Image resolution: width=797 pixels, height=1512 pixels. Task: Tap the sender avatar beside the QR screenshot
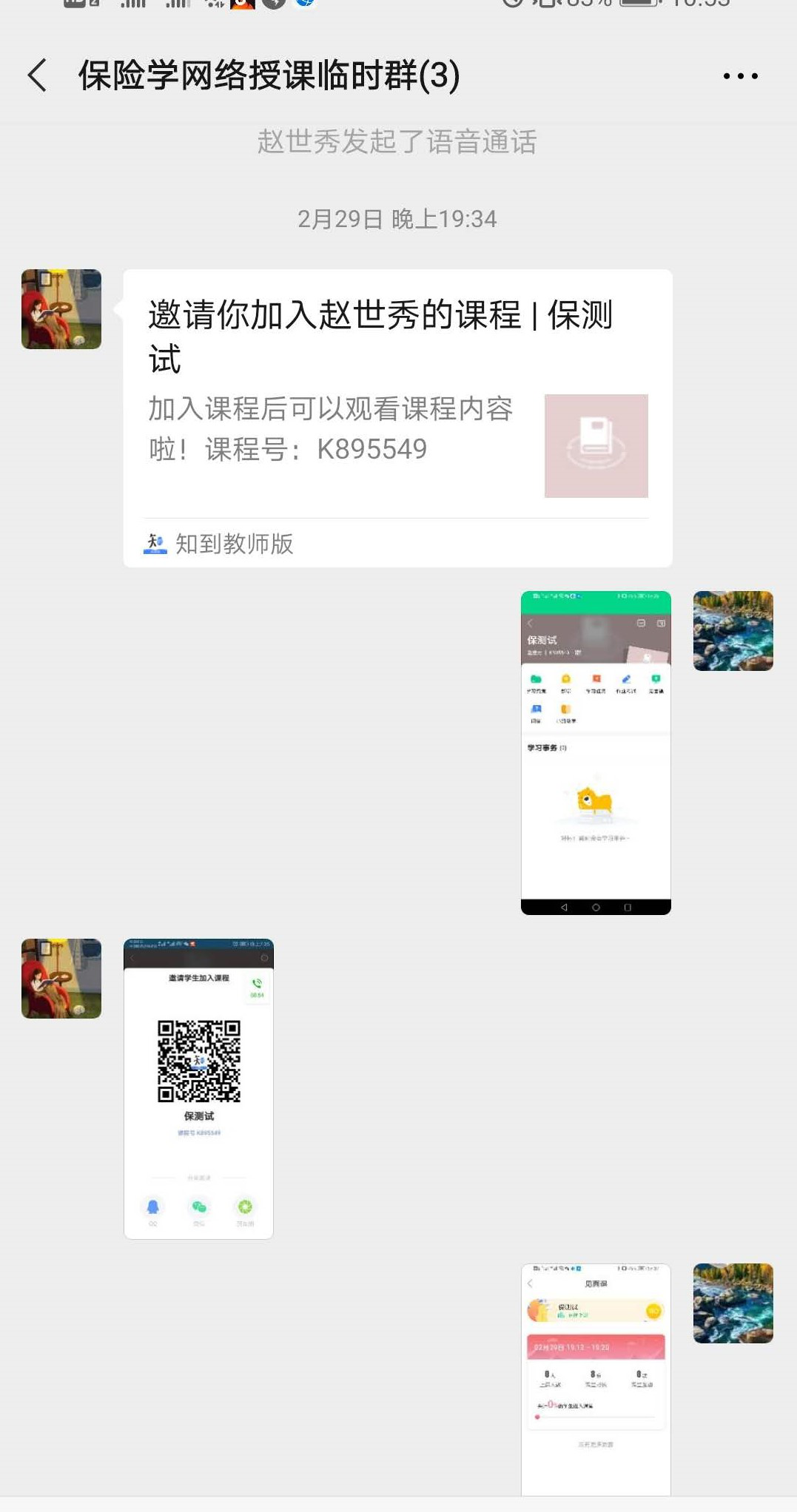61,979
